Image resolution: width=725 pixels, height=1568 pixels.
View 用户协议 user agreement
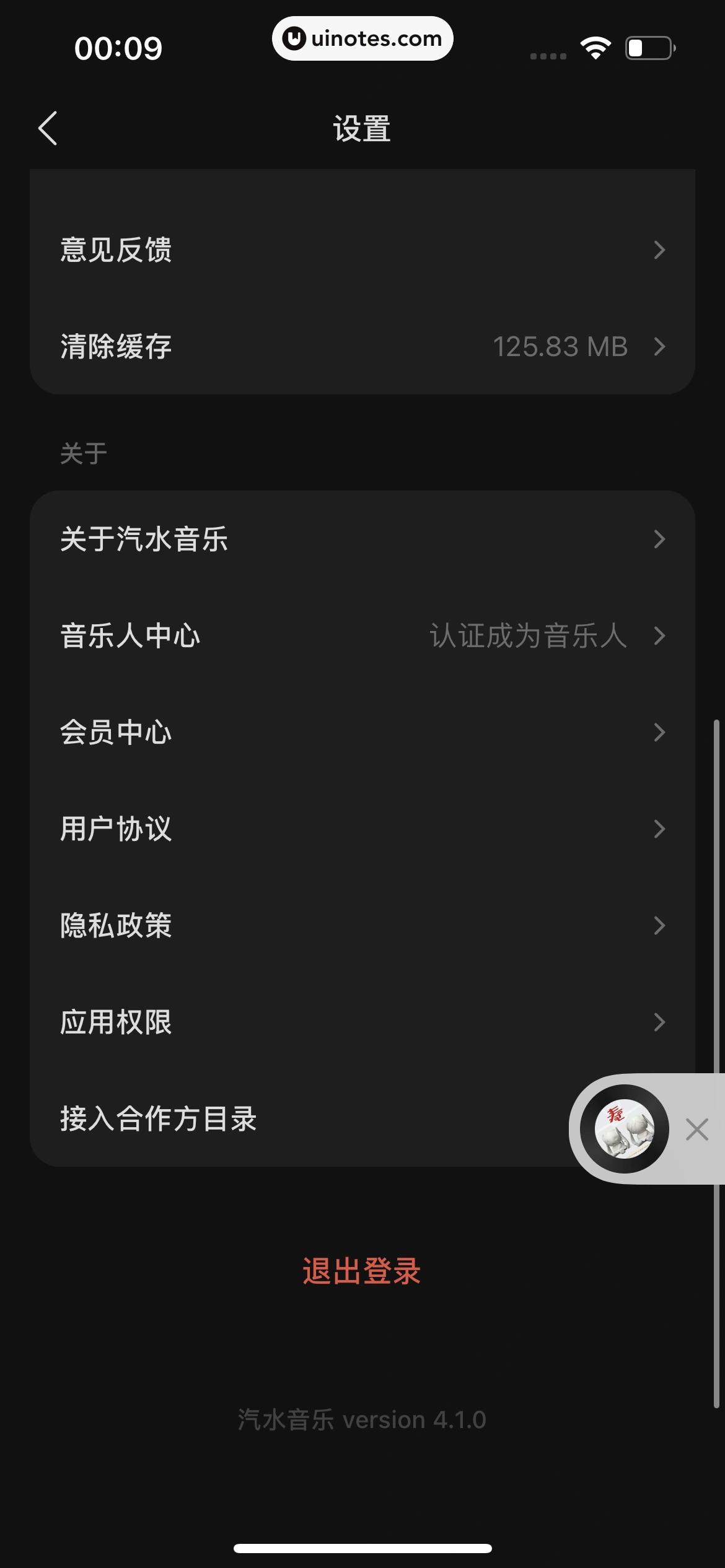coord(362,829)
